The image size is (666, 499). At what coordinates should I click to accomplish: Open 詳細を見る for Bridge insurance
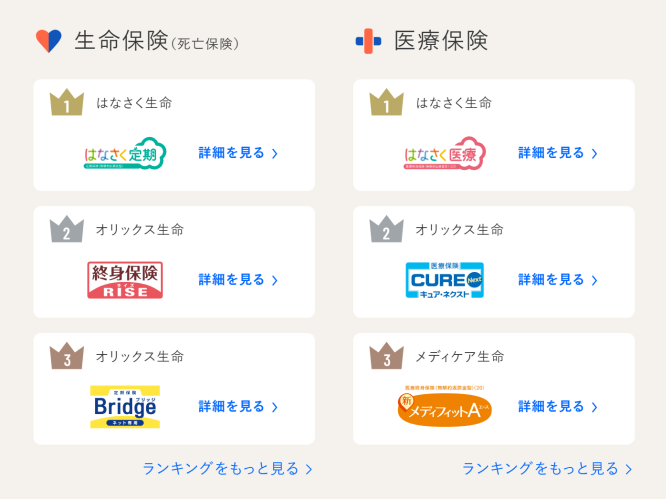click(x=238, y=407)
